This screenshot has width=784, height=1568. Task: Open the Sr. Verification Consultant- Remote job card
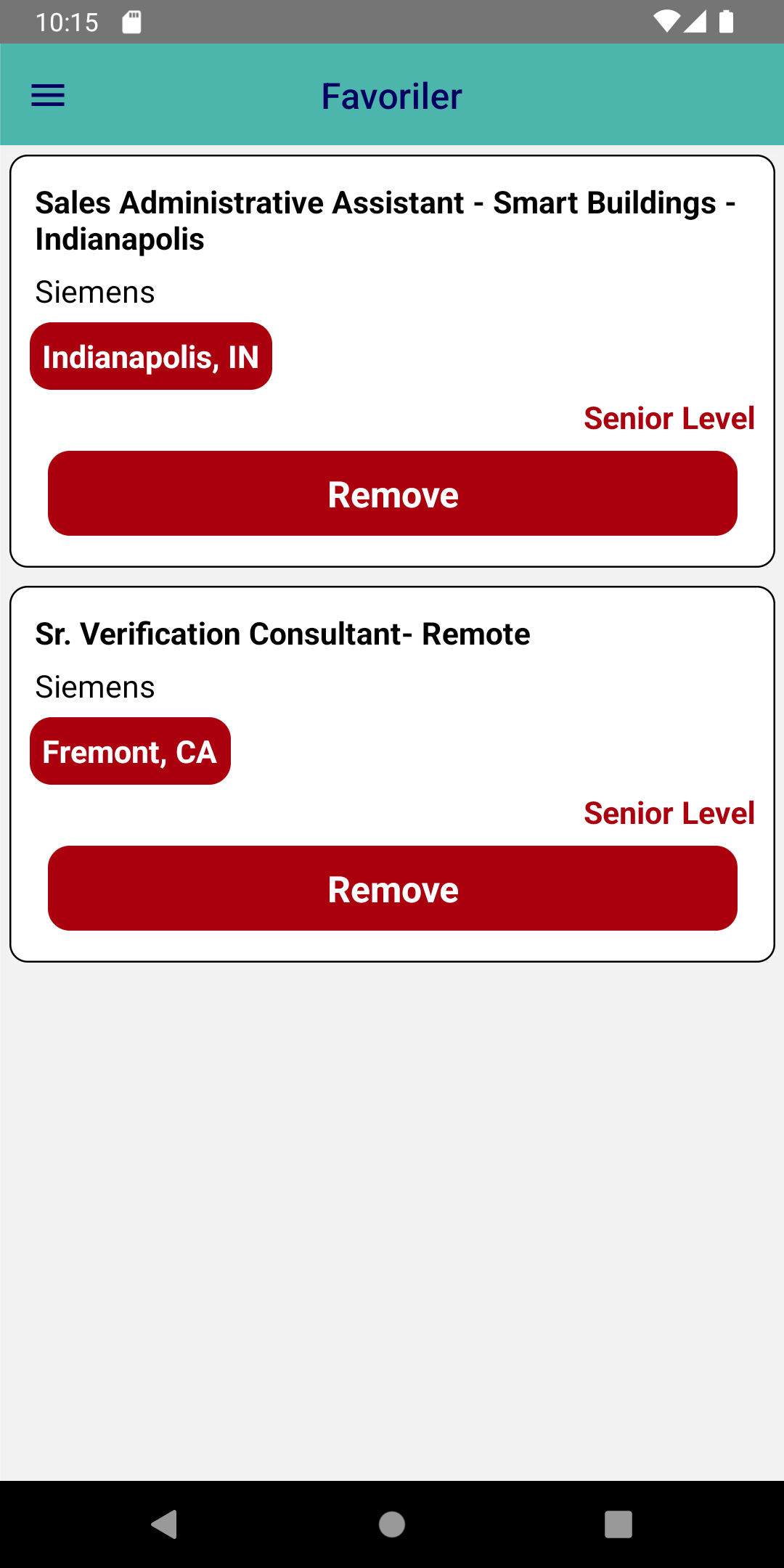pos(283,634)
